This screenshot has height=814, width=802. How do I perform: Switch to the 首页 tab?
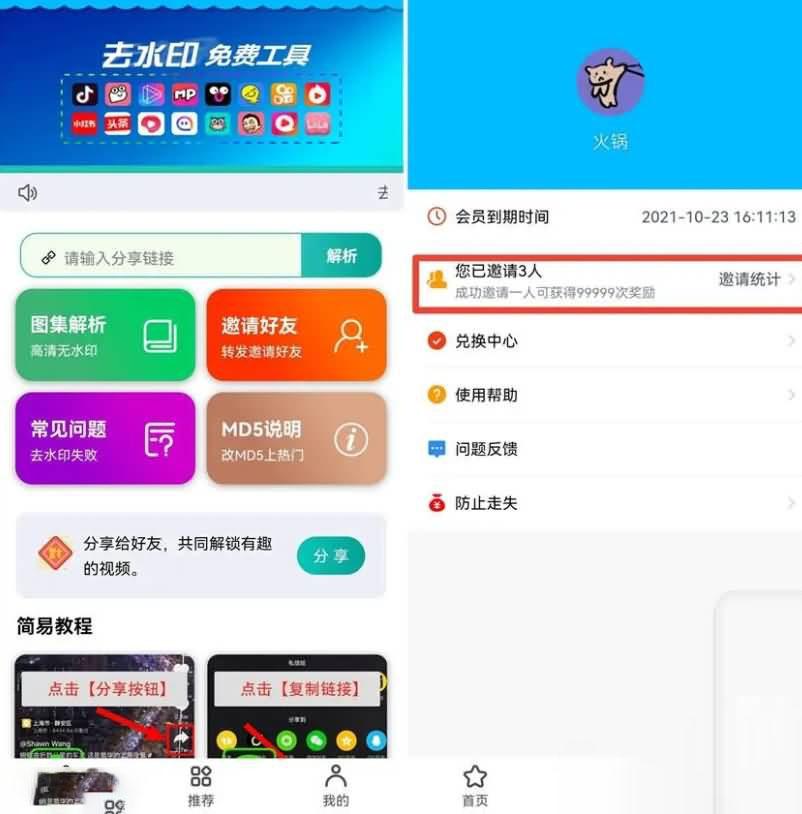[475, 786]
